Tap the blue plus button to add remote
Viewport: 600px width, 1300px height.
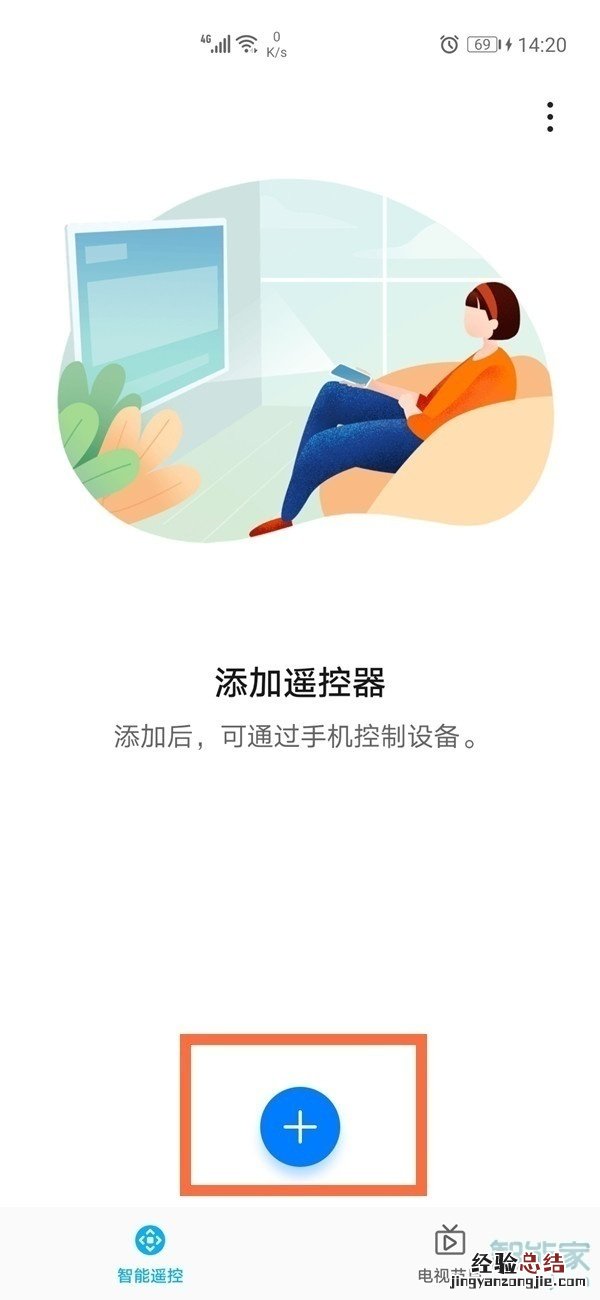pos(300,1127)
